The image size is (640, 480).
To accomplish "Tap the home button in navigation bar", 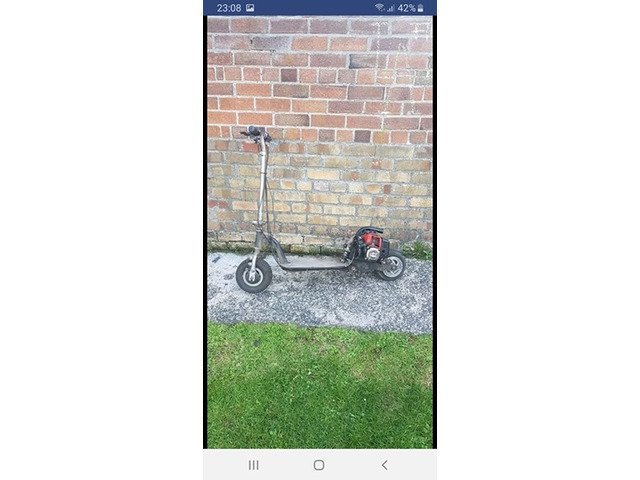I will coord(319,465).
